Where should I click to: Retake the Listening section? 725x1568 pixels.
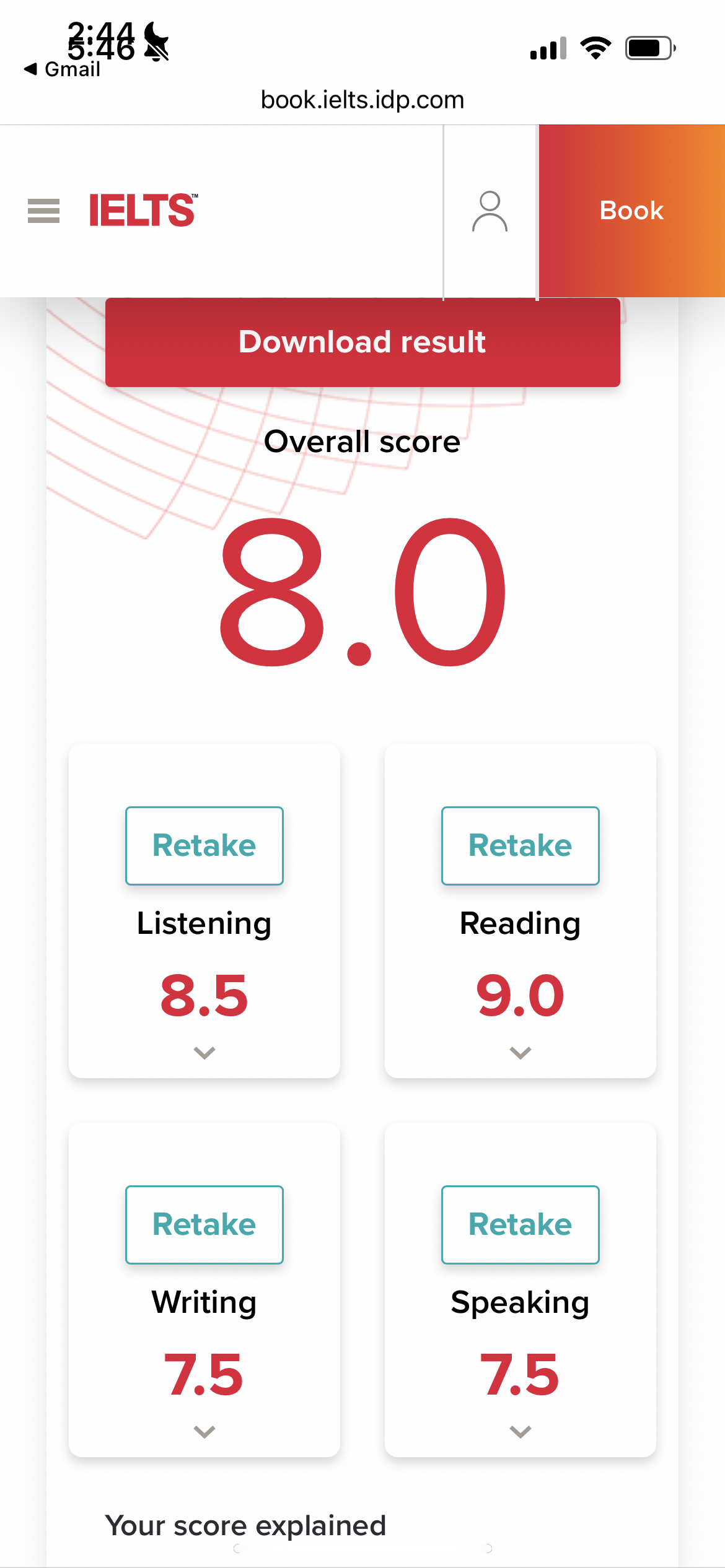click(x=204, y=845)
